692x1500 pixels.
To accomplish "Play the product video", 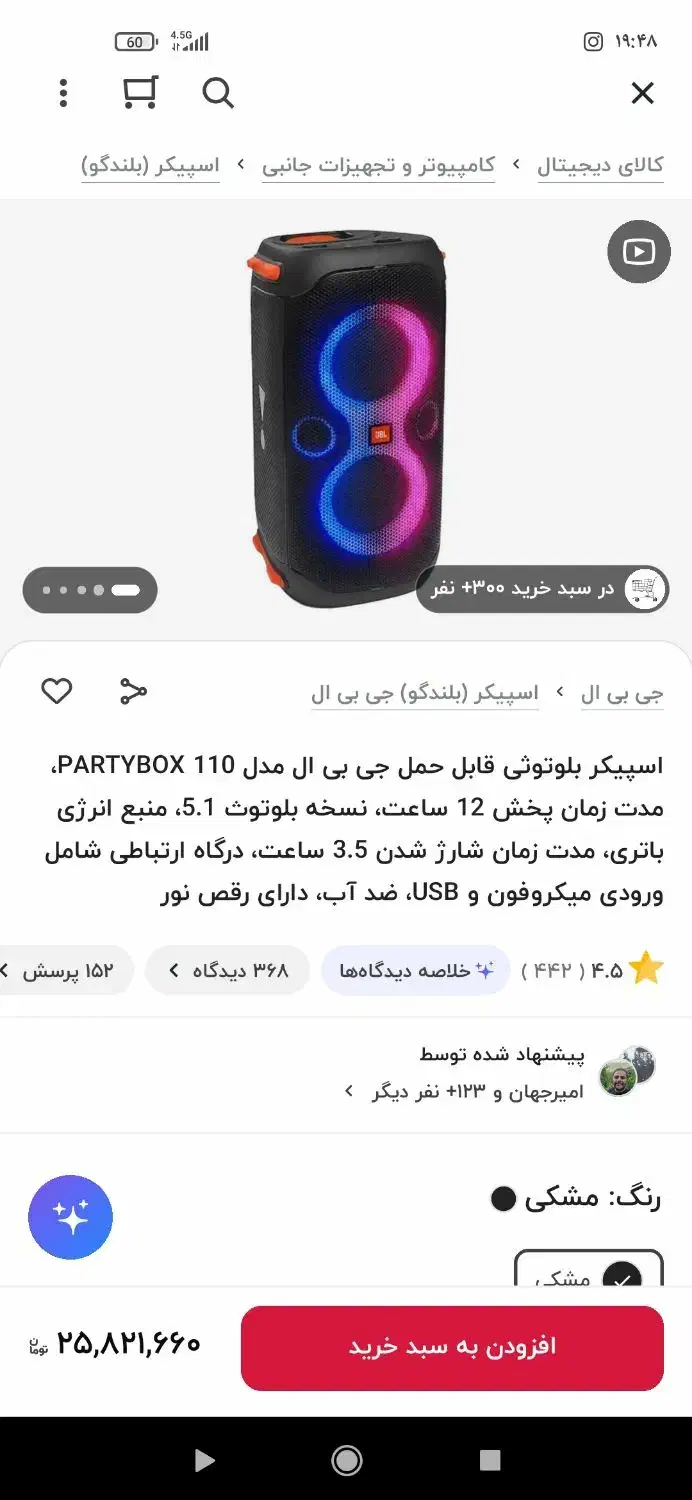I will pyautogui.click(x=638, y=251).
